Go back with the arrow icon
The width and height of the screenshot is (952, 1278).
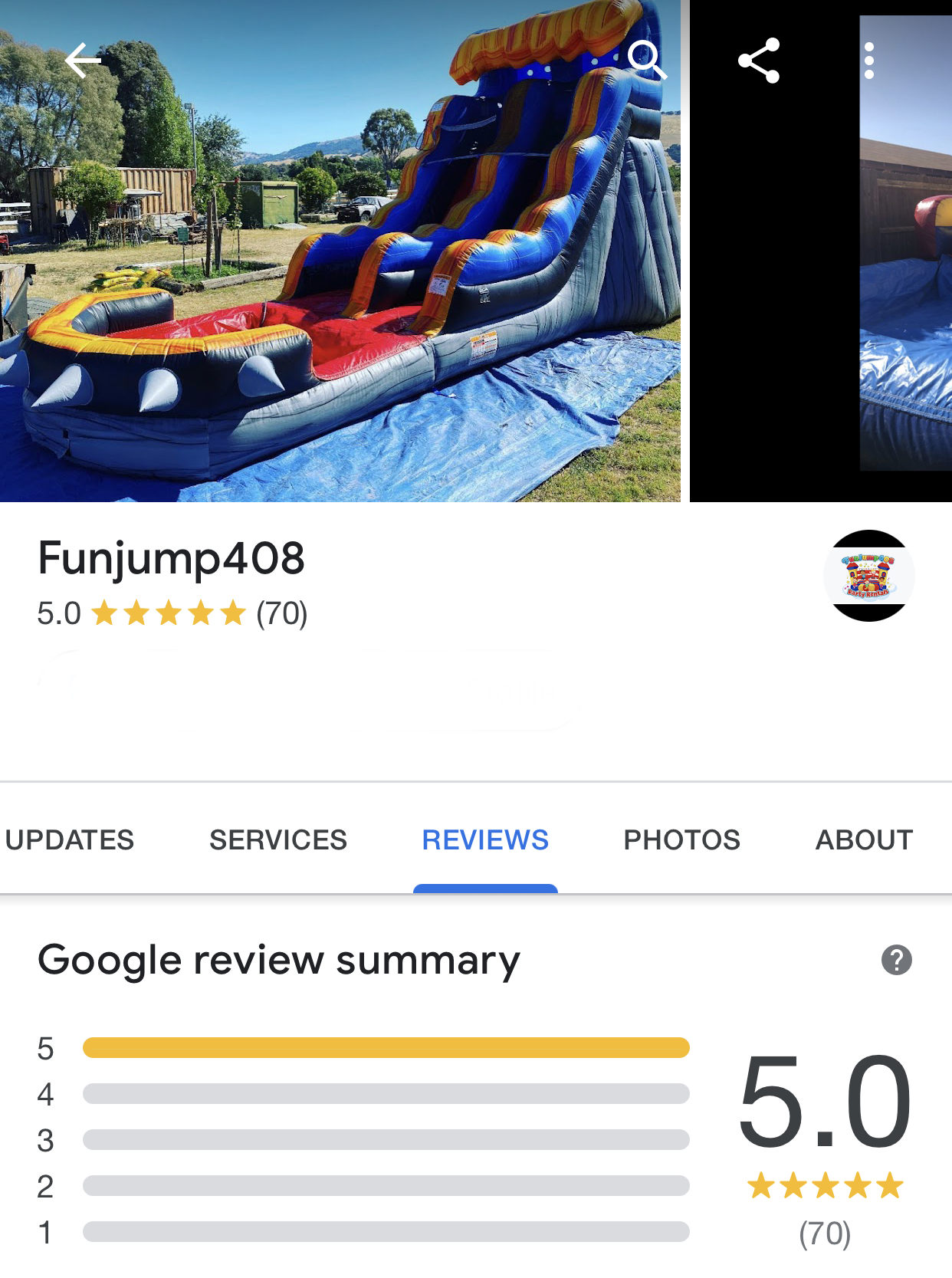[83, 61]
